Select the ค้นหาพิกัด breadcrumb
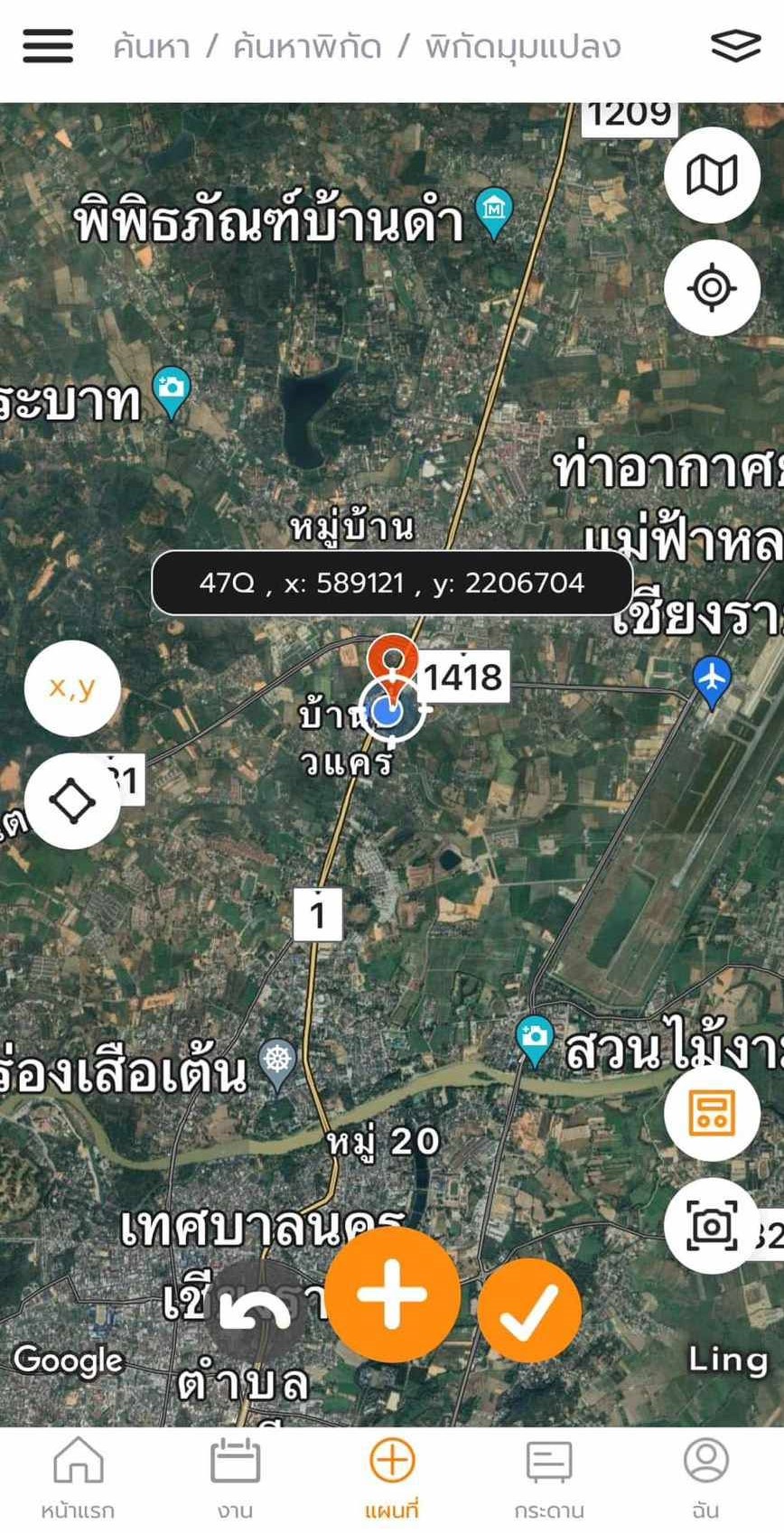The width and height of the screenshot is (784, 1533). 307,47
